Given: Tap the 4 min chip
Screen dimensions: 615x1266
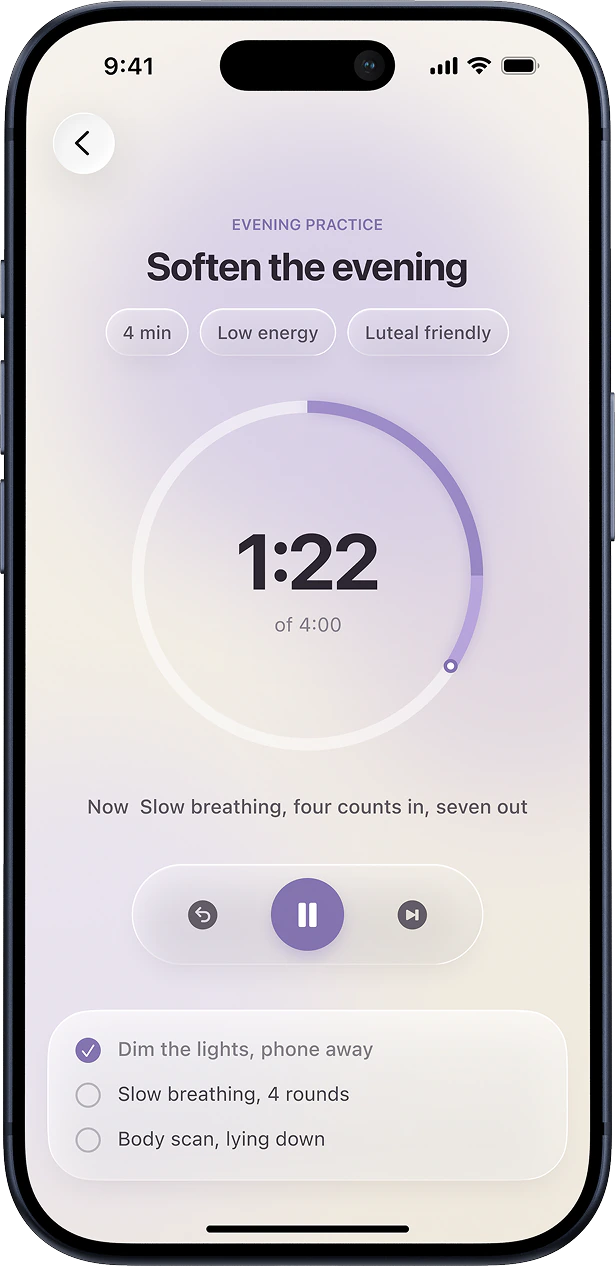Looking at the screenshot, I should [x=147, y=333].
